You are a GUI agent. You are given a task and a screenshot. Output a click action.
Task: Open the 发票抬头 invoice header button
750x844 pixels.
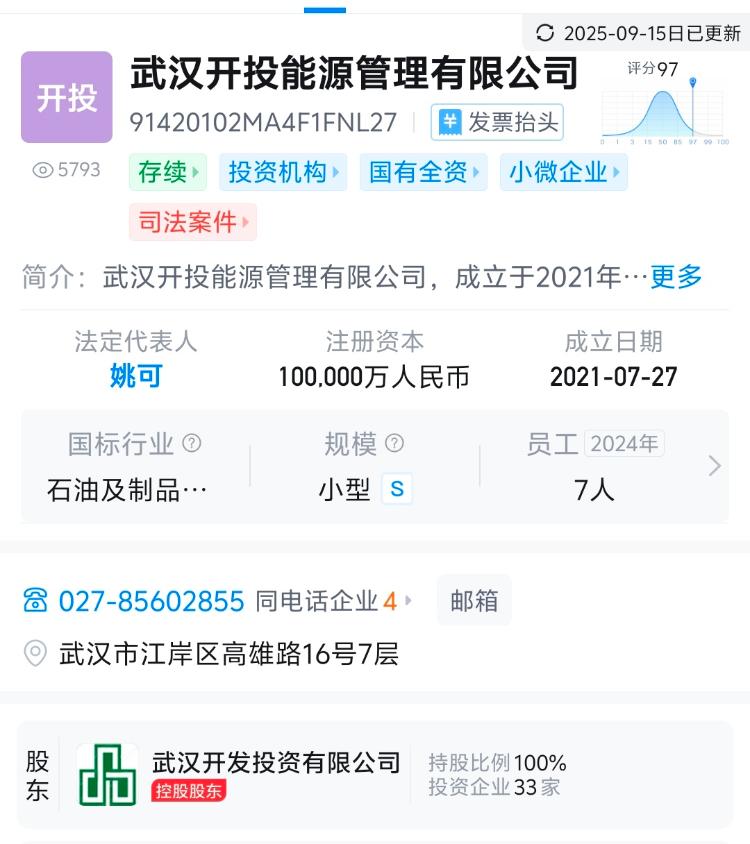tap(498, 123)
